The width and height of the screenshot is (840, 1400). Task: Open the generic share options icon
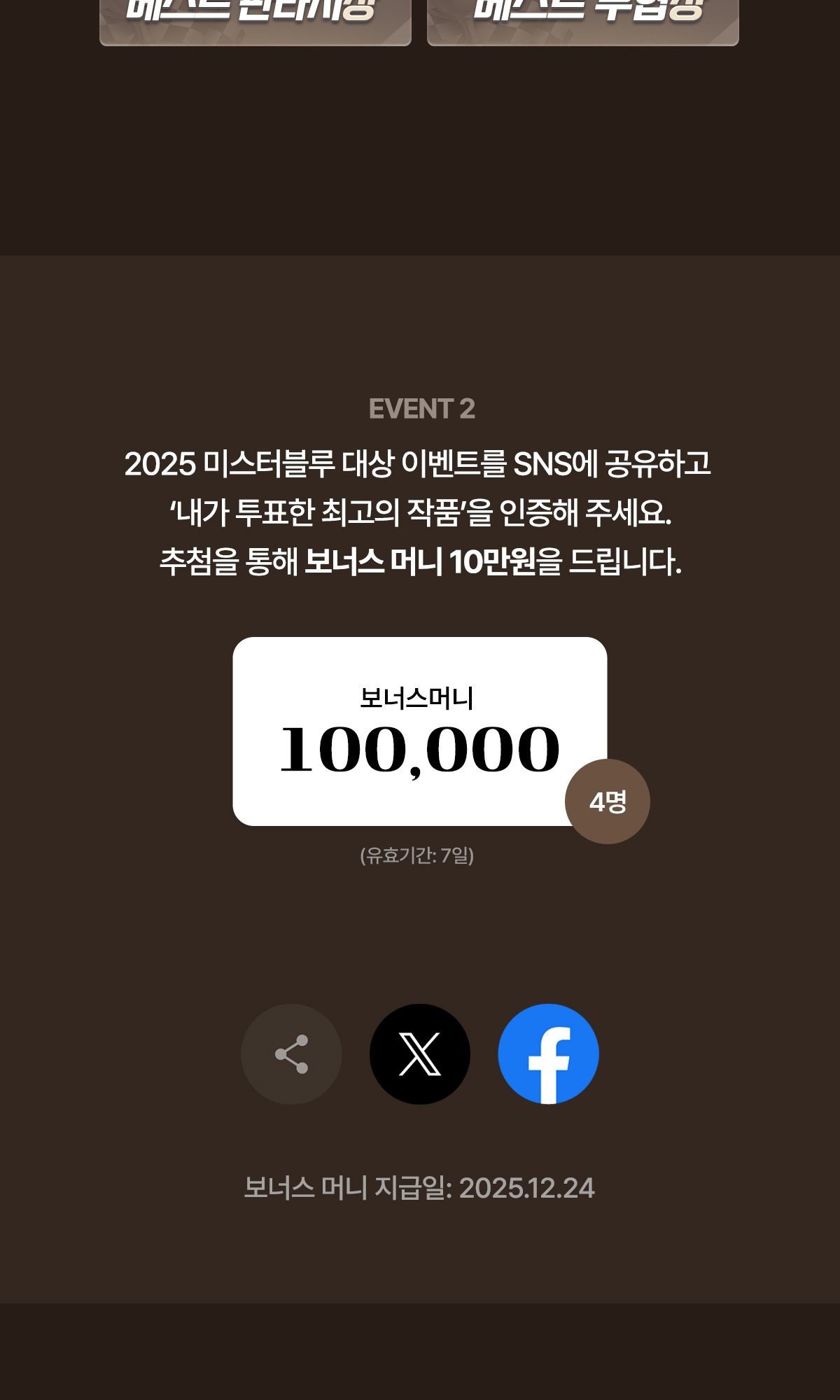point(291,1053)
